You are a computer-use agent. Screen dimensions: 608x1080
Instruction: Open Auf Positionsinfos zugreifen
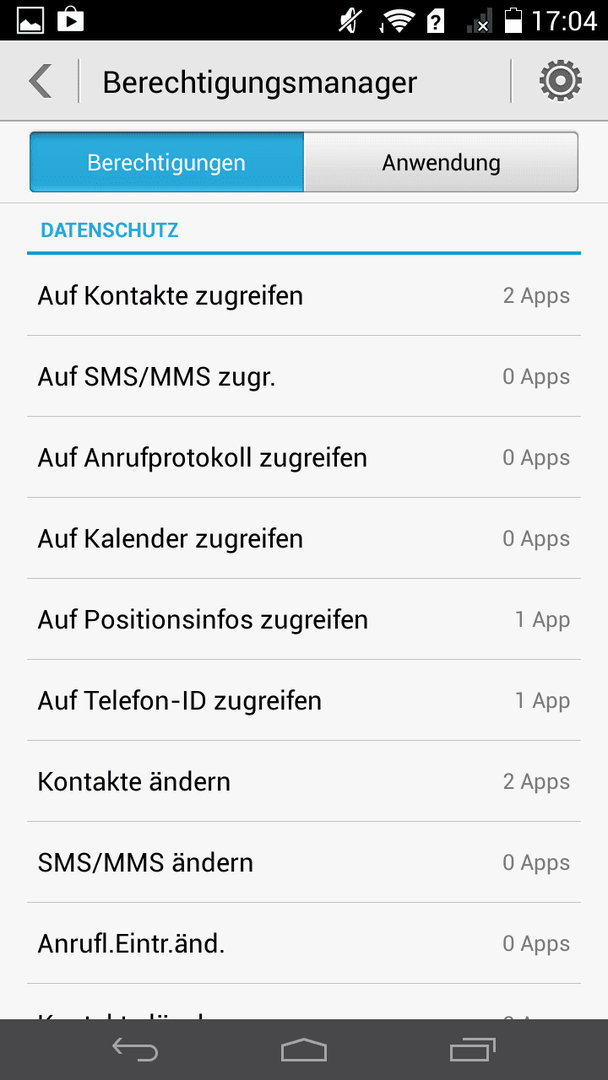[304, 620]
